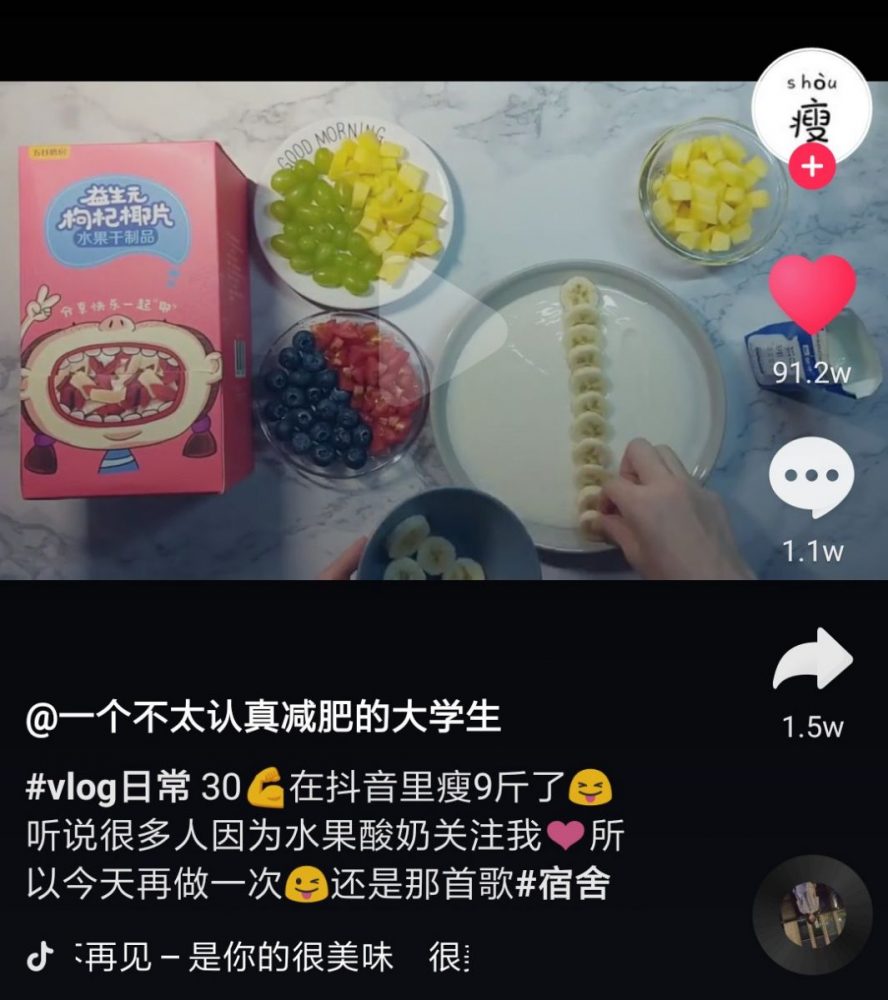The height and width of the screenshot is (1000, 888).
Task: Open the creator's 瘦 profile avatar
Action: [811, 103]
